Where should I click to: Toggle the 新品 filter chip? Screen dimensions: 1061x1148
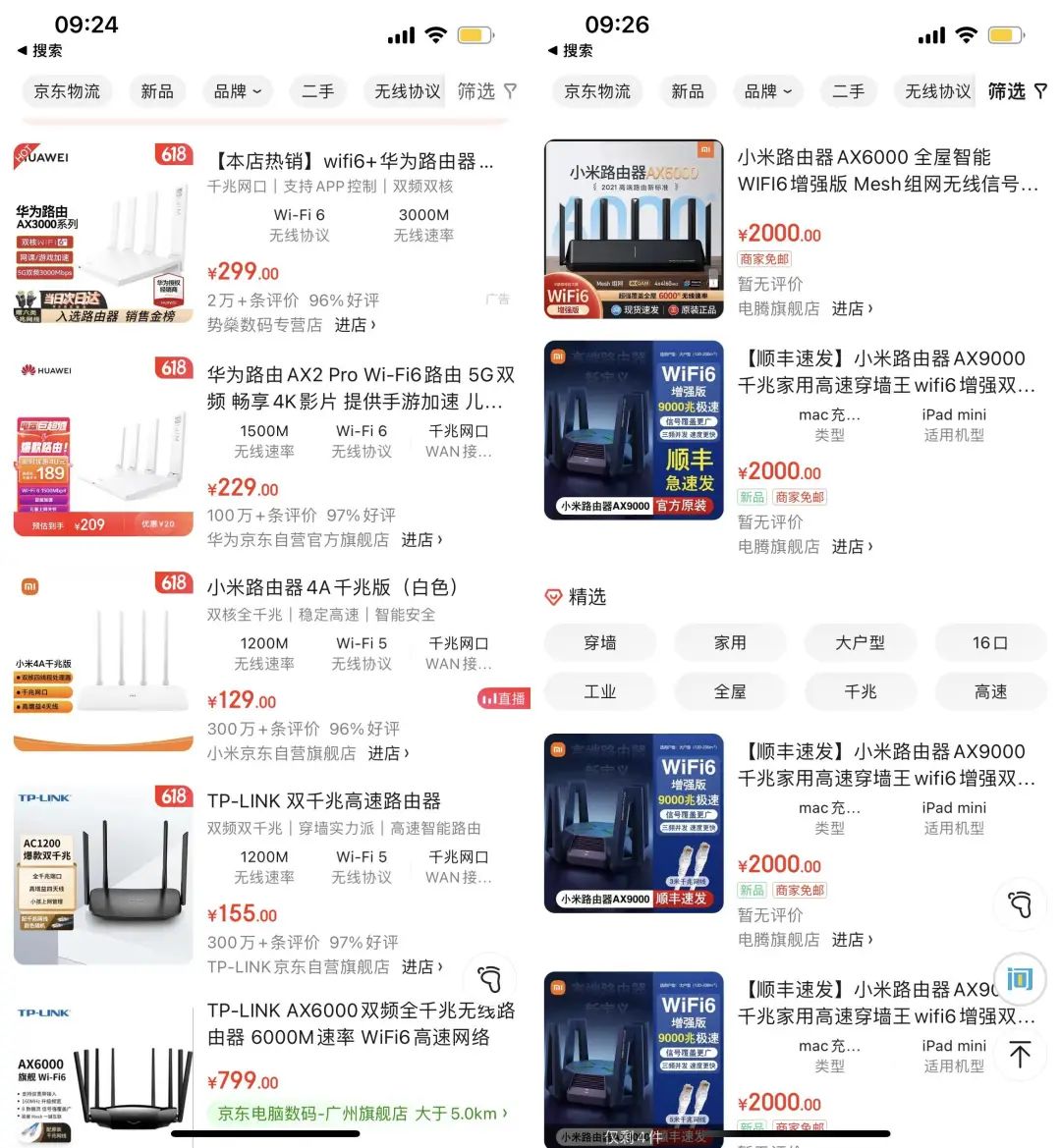(157, 91)
